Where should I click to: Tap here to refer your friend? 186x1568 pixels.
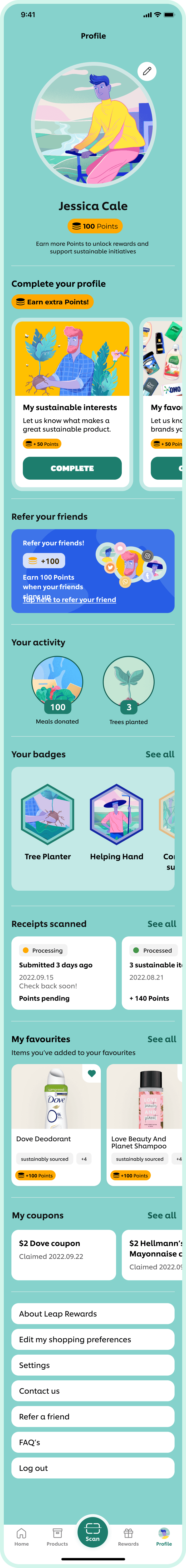pyautogui.click(x=69, y=600)
